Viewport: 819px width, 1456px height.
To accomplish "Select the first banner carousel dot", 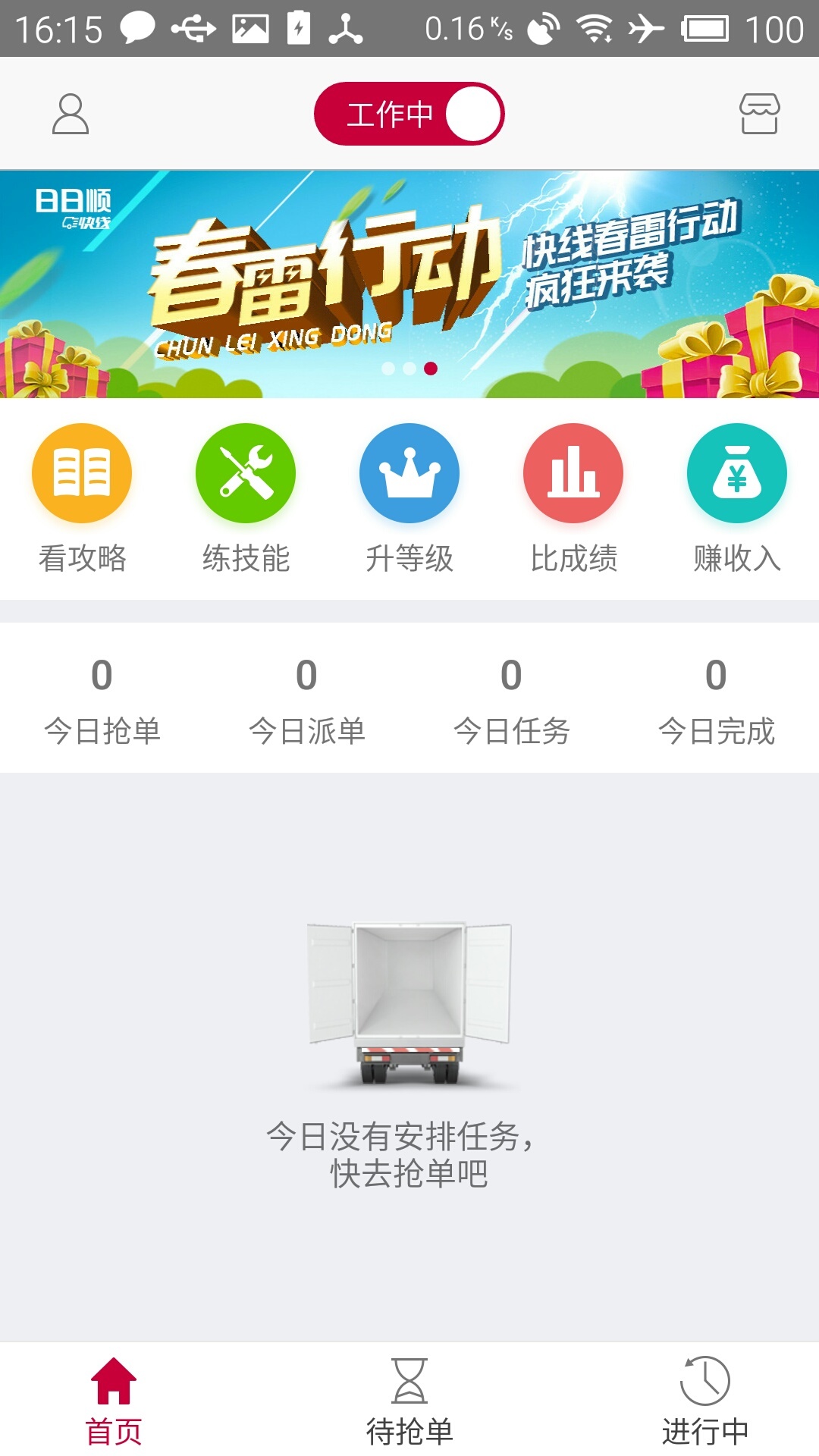I will pyautogui.click(x=387, y=369).
